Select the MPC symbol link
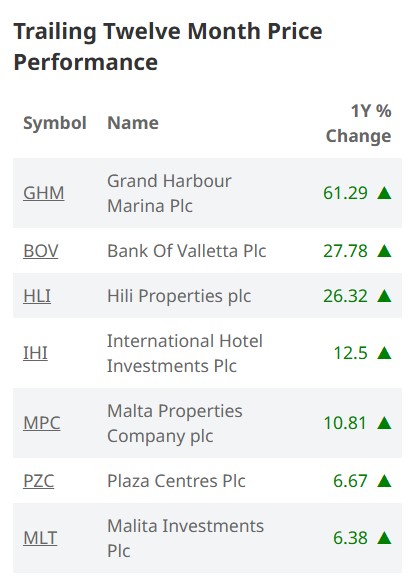The width and height of the screenshot is (420, 587). click(x=42, y=423)
